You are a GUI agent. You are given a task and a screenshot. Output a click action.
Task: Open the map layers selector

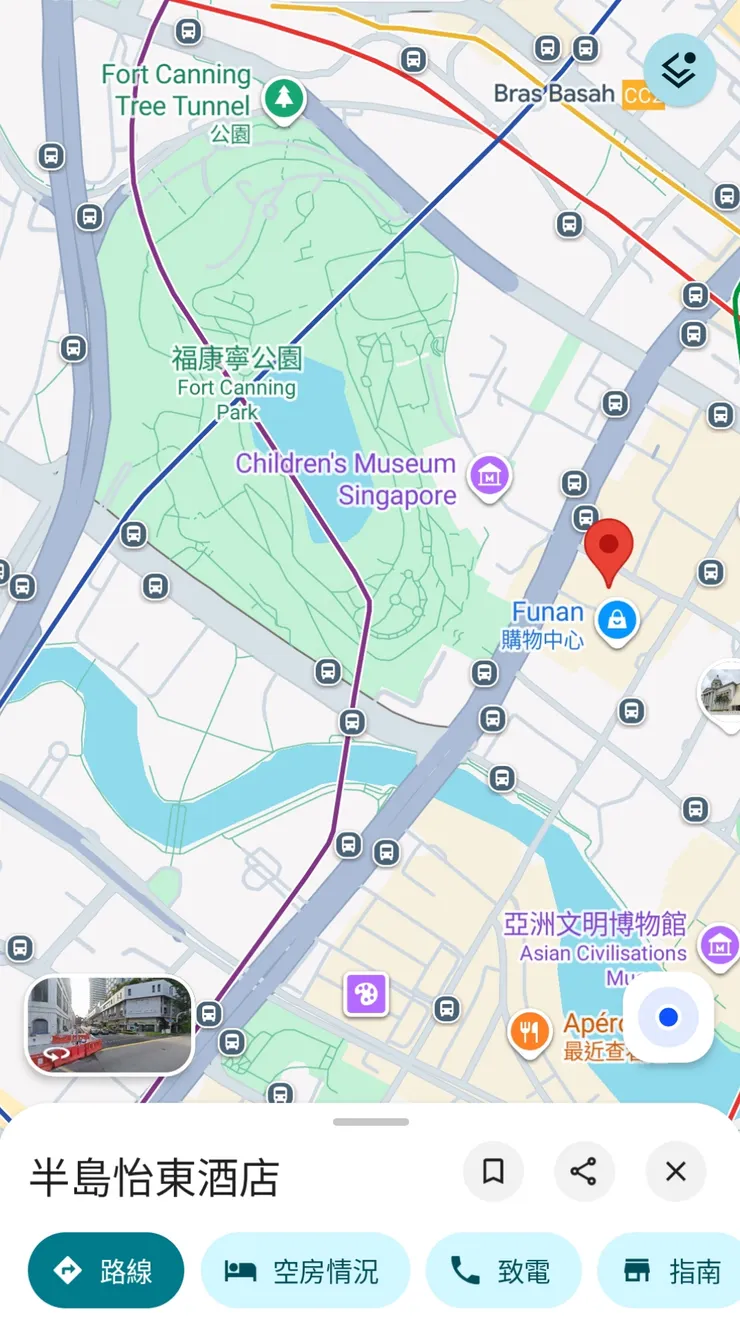pos(678,68)
